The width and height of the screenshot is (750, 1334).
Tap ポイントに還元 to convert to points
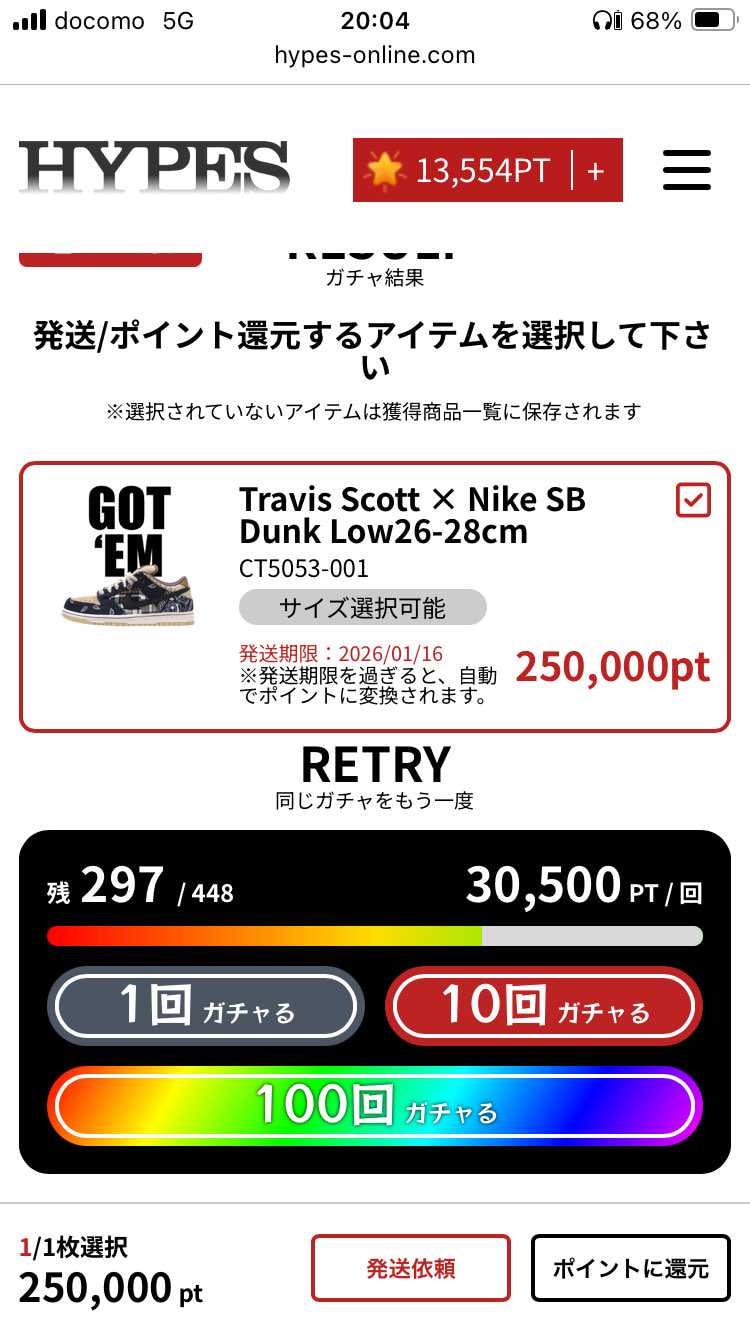(630, 1268)
